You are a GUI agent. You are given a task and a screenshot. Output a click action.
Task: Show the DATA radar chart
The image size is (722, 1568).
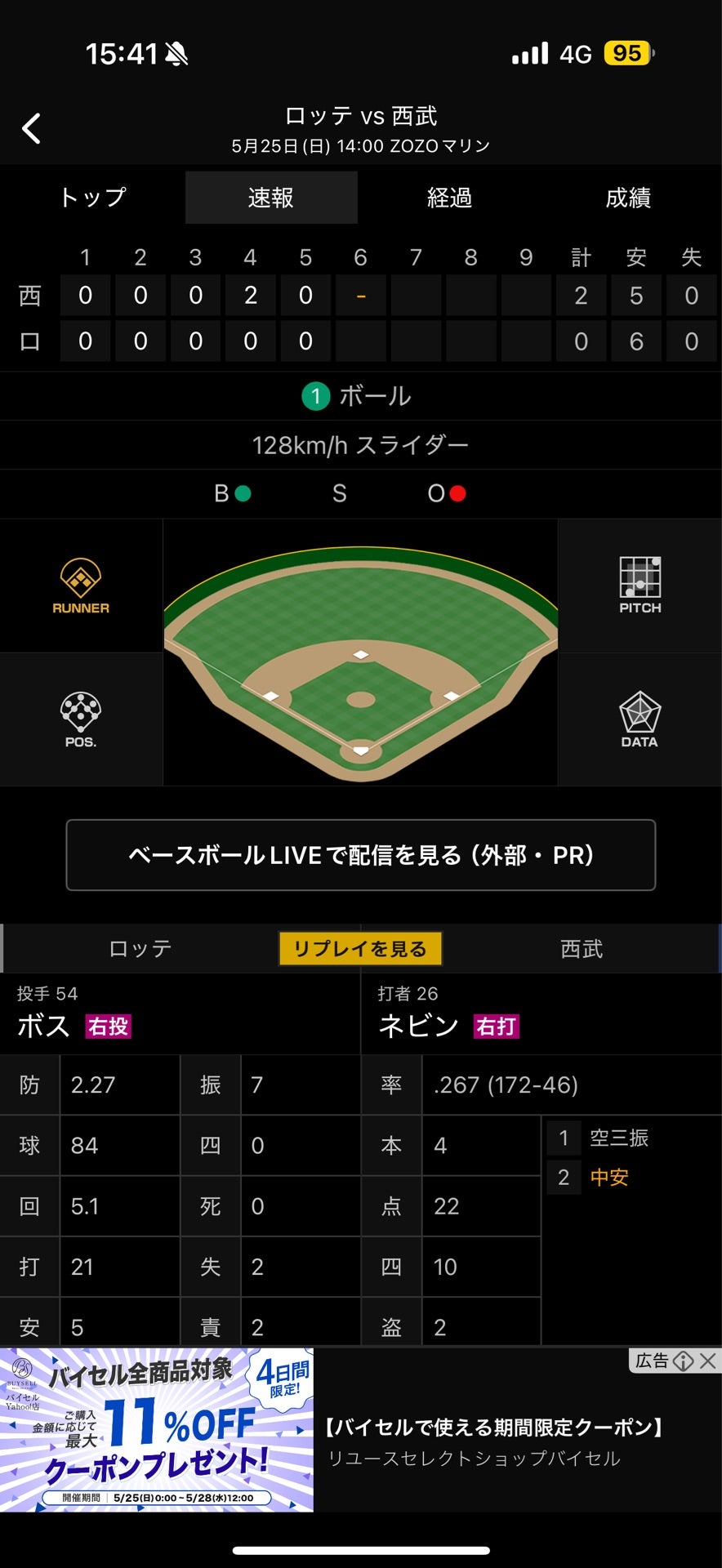[x=640, y=719]
